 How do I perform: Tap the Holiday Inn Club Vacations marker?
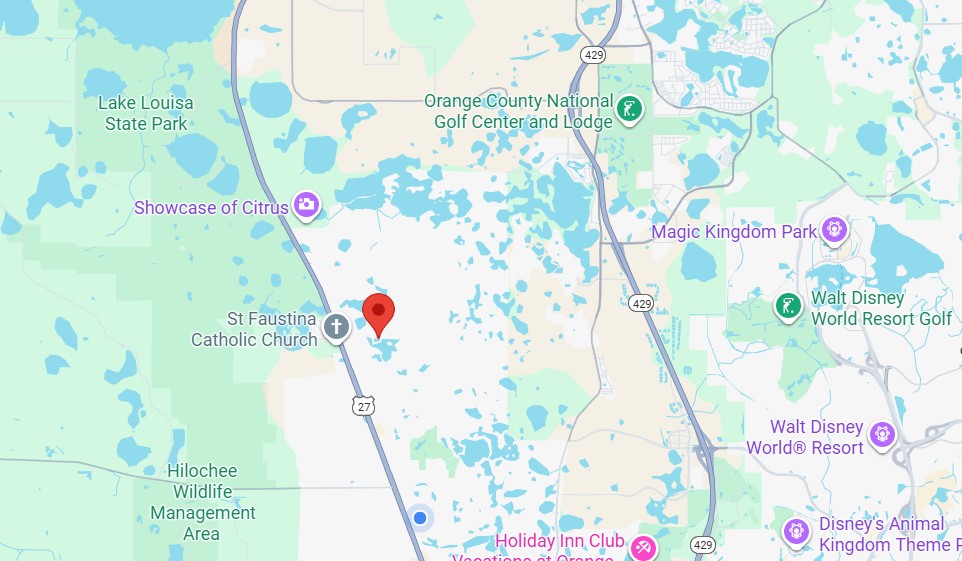pos(641,546)
